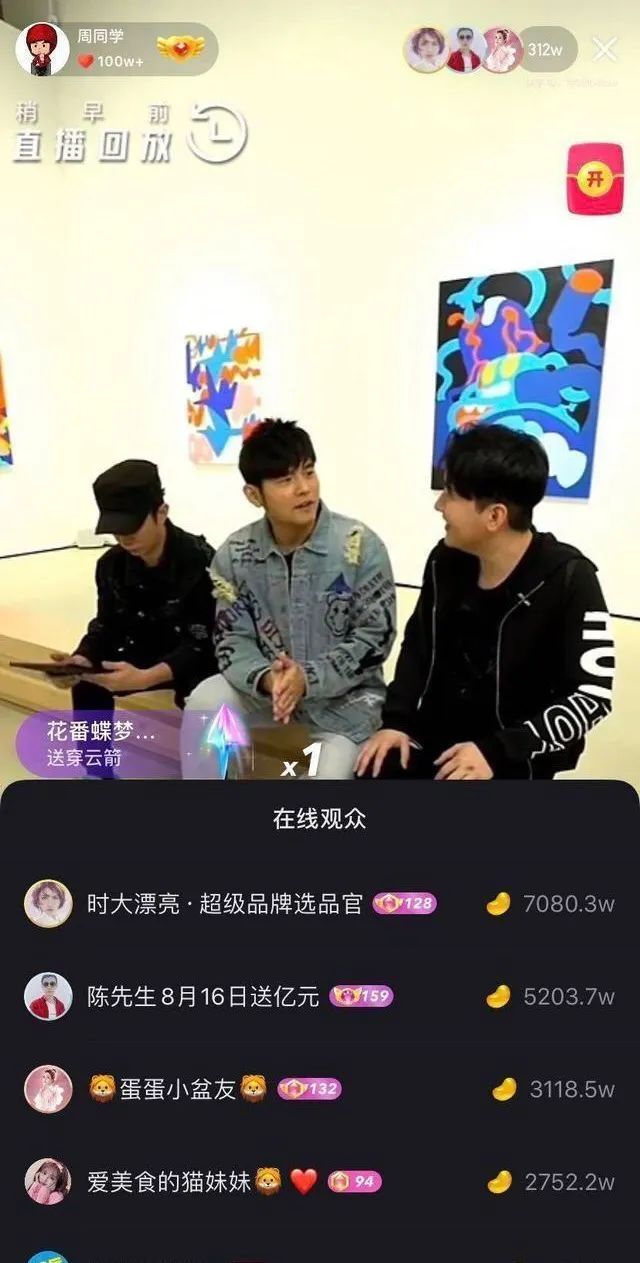This screenshot has width=640, height=1263.
Task: Open the red envelope
Action: 594,179
